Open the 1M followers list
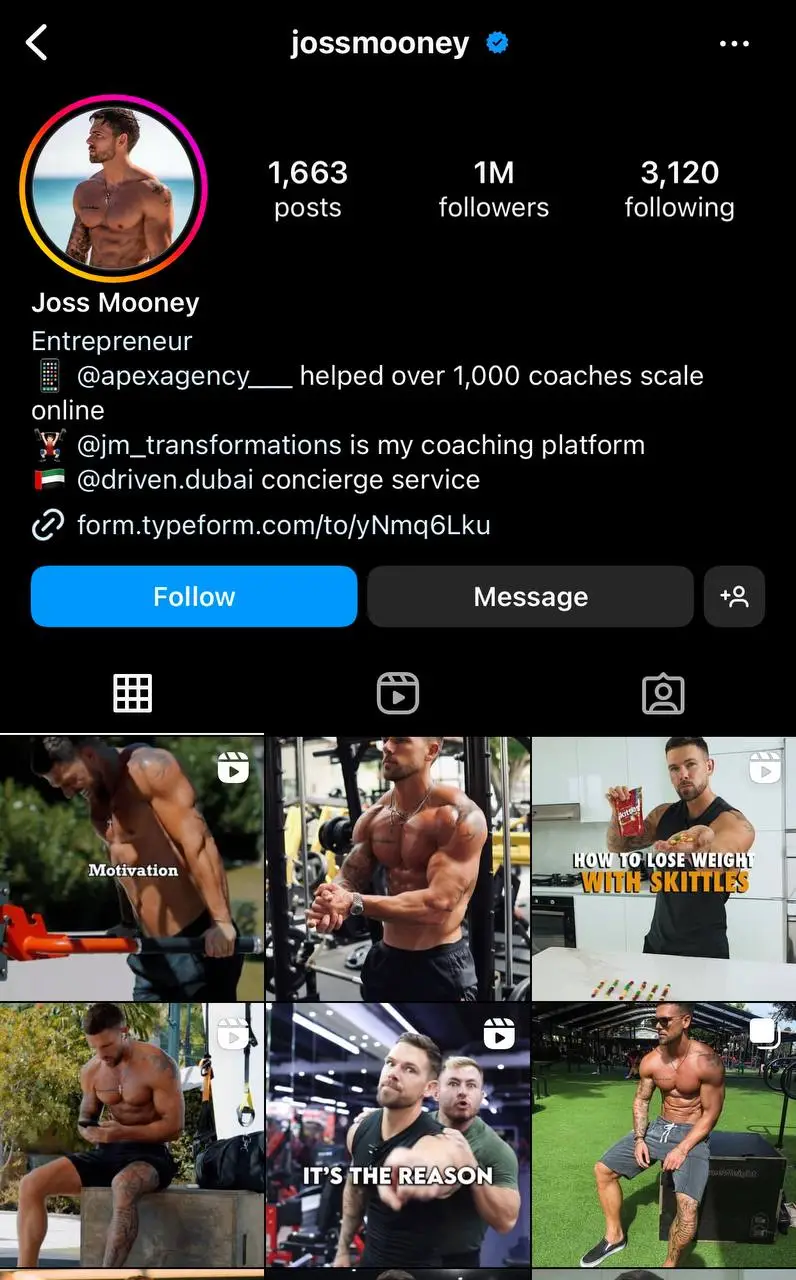 click(x=493, y=186)
